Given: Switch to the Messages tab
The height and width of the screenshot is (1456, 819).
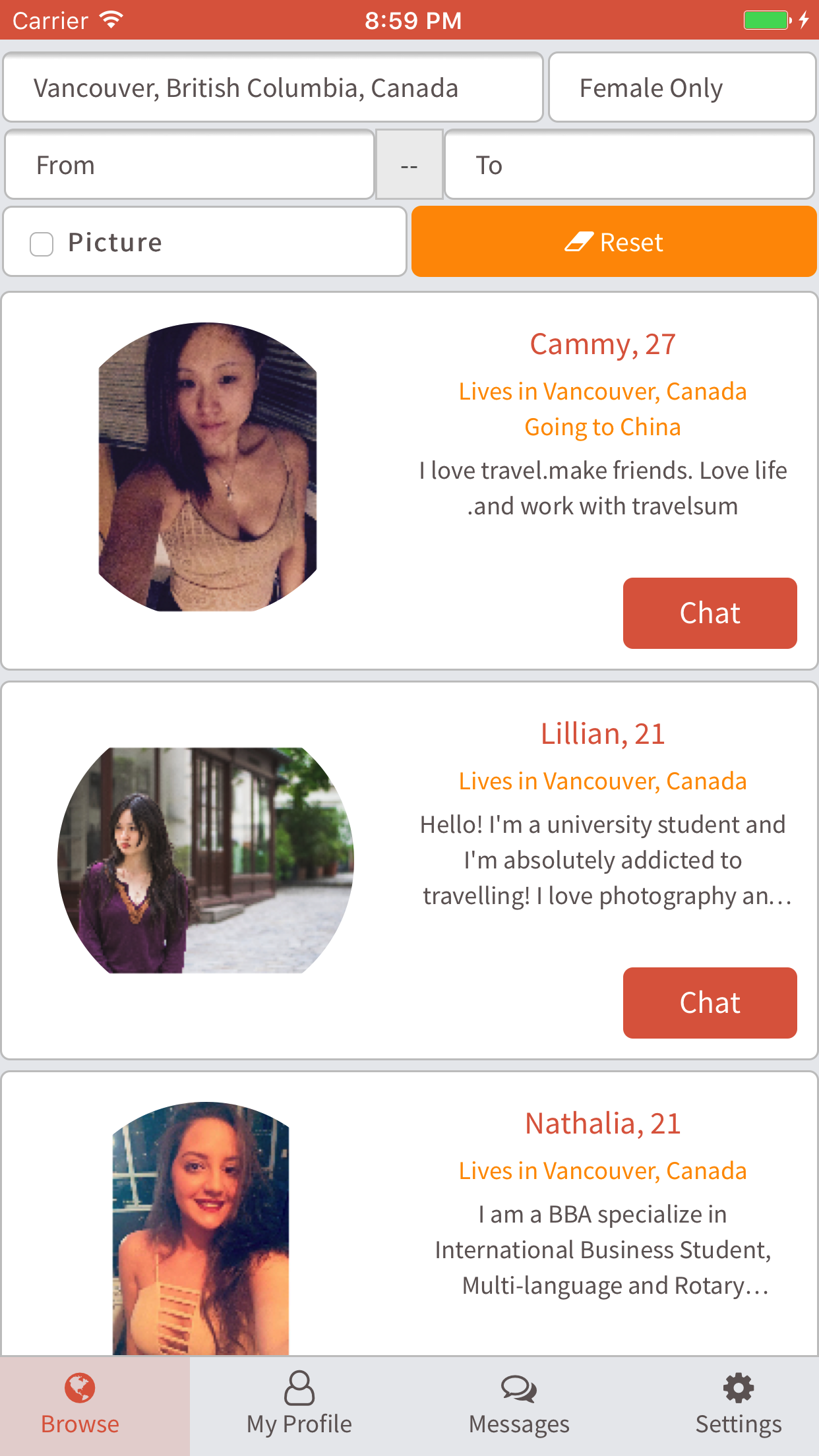Looking at the screenshot, I should (519, 1405).
